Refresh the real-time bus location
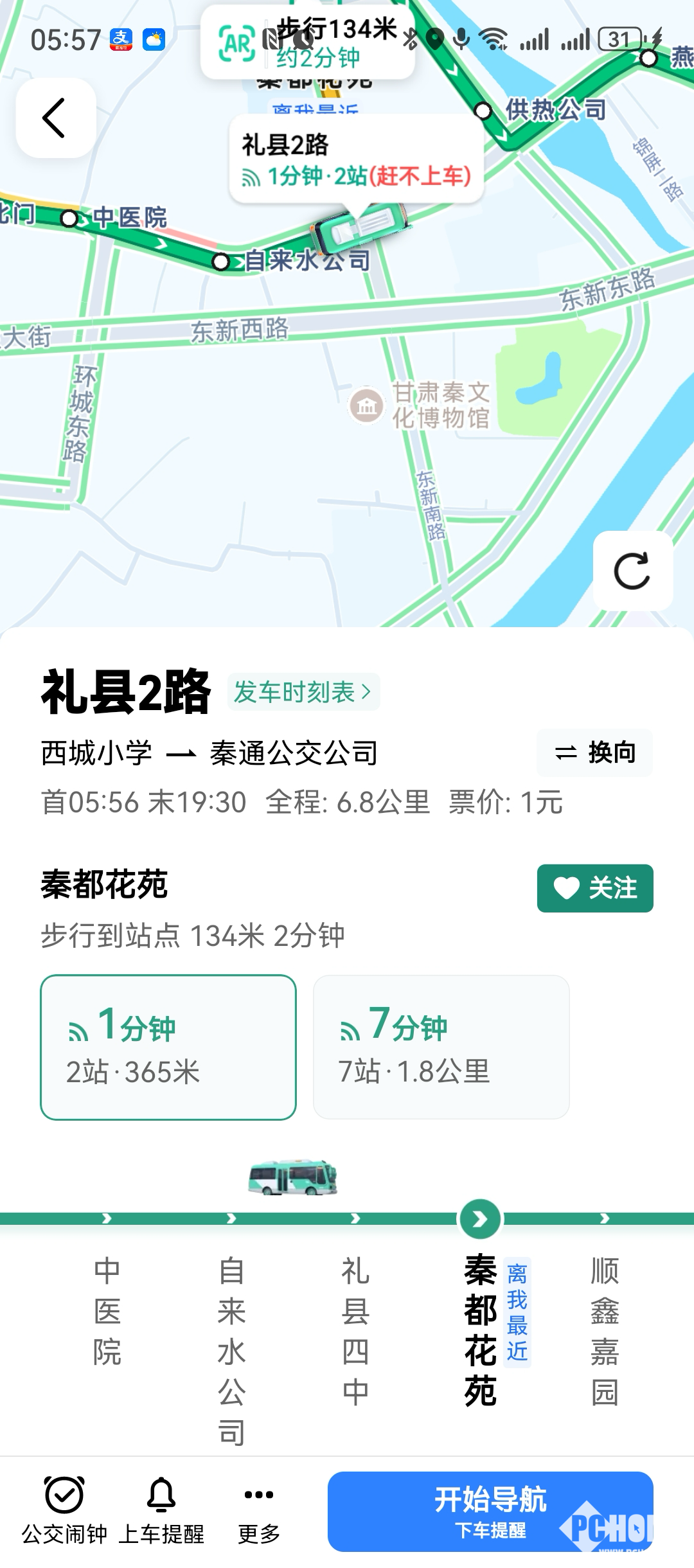 pyautogui.click(x=632, y=571)
